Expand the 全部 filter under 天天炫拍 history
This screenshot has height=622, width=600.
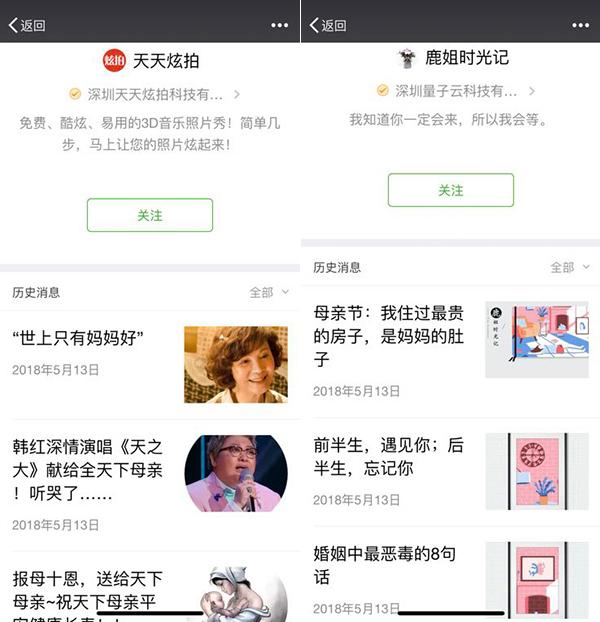(x=269, y=292)
